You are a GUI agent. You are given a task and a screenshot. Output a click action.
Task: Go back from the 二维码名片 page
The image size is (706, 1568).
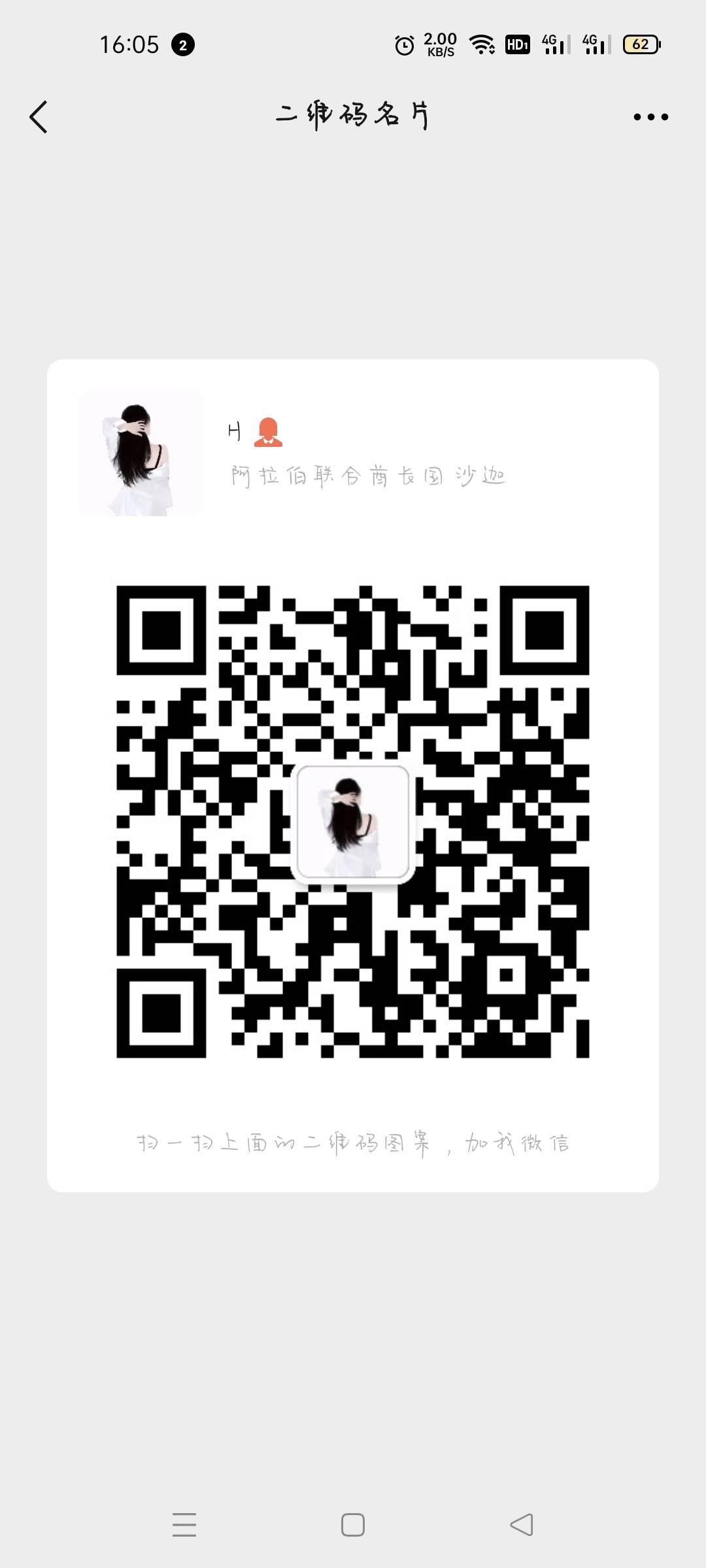pyautogui.click(x=39, y=117)
